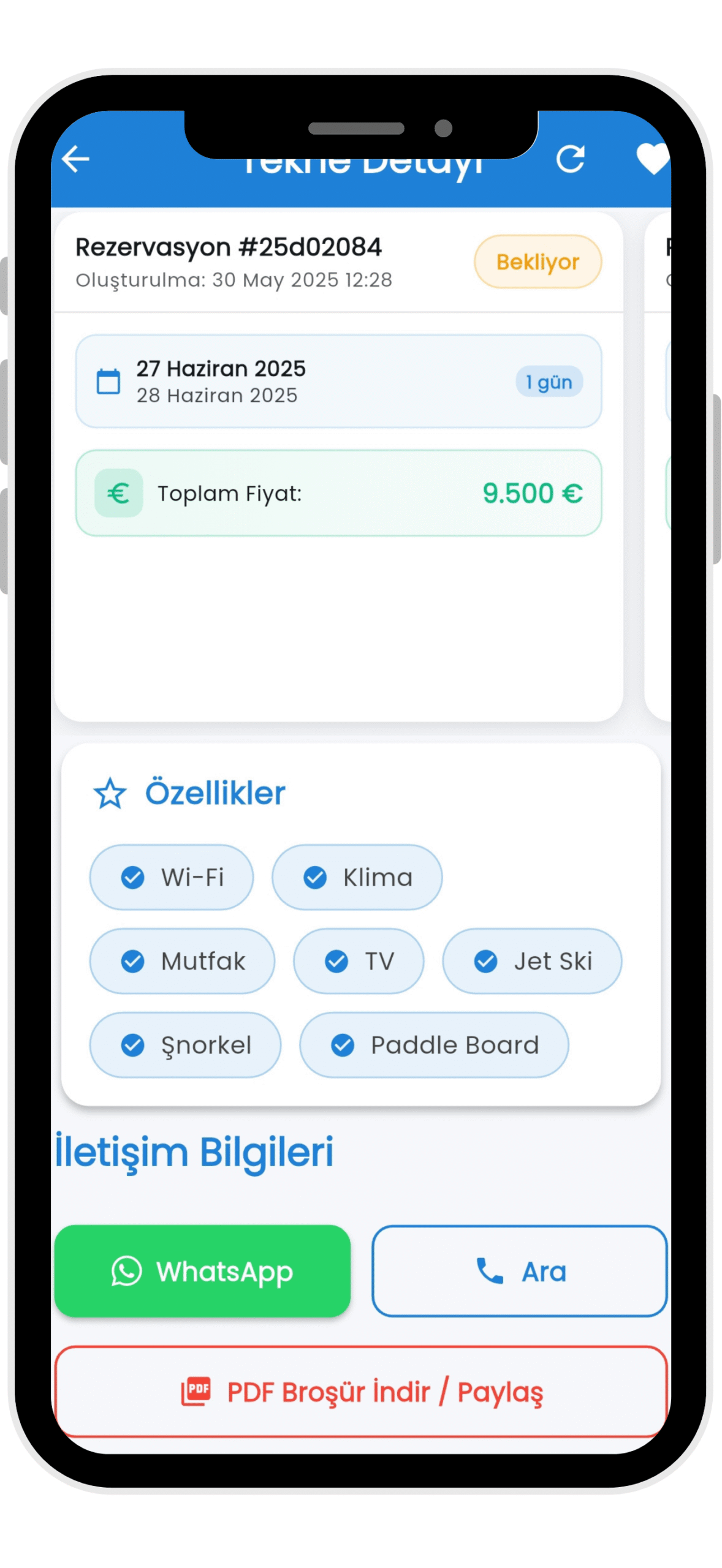
Task: Refresh the boat details
Action: (569, 159)
